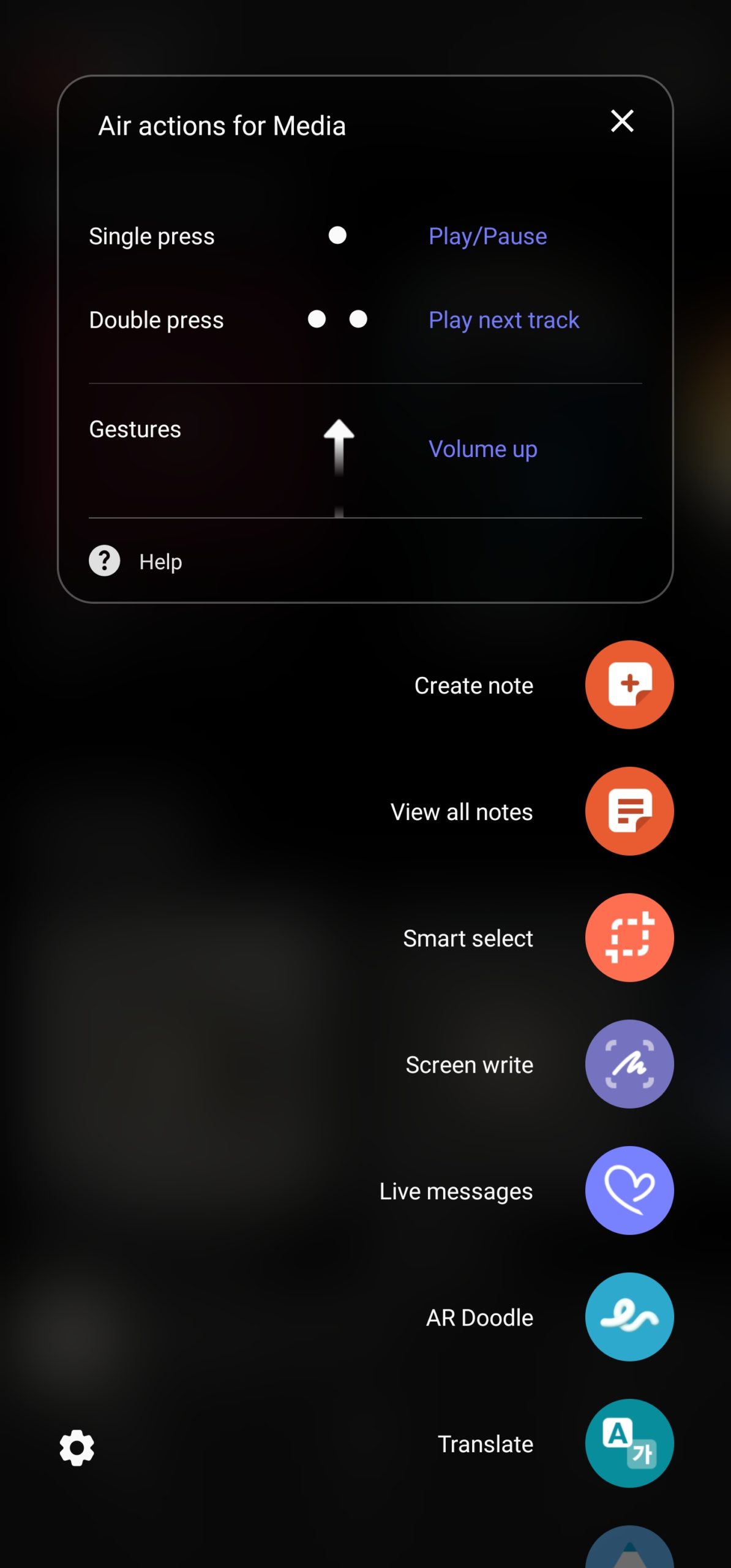This screenshot has height=1568, width=731.
Task: Open Live messages
Action: point(629,1191)
